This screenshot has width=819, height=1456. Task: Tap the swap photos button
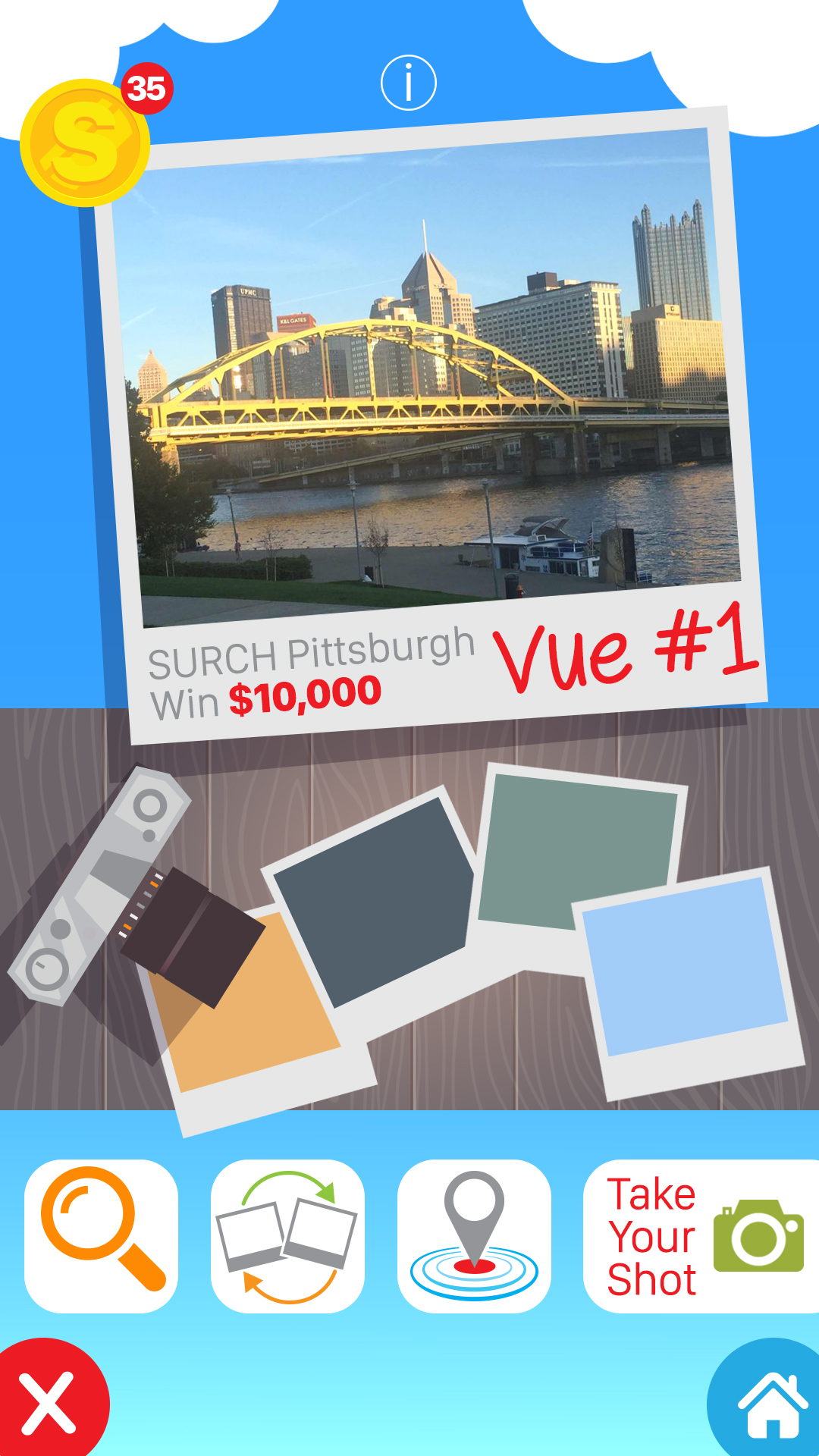[x=287, y=1235]
